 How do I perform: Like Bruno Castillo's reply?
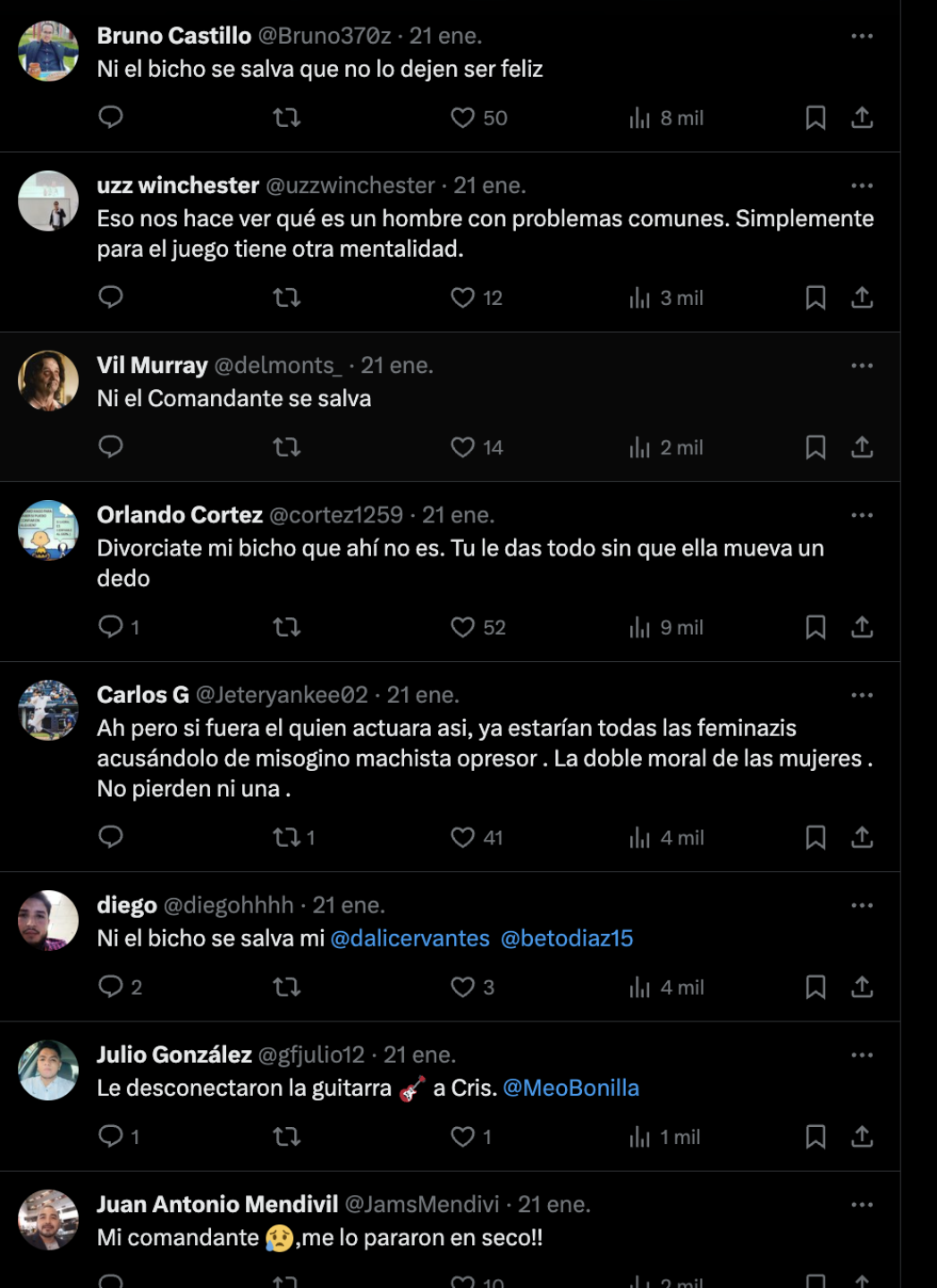(x=464, y=117)
